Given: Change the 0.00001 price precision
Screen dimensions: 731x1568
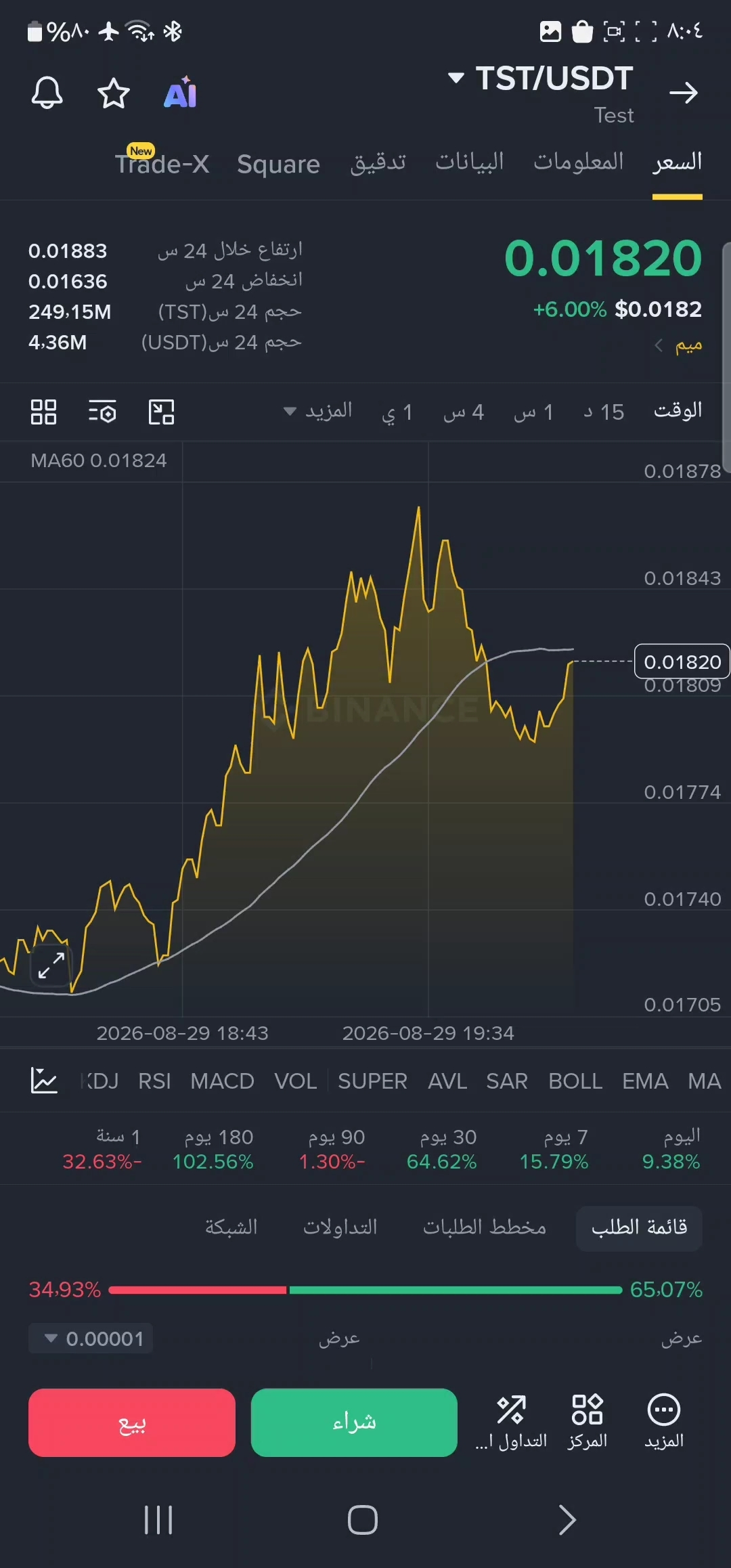Looking at the screenshot, I should [x=91, y=1338].
